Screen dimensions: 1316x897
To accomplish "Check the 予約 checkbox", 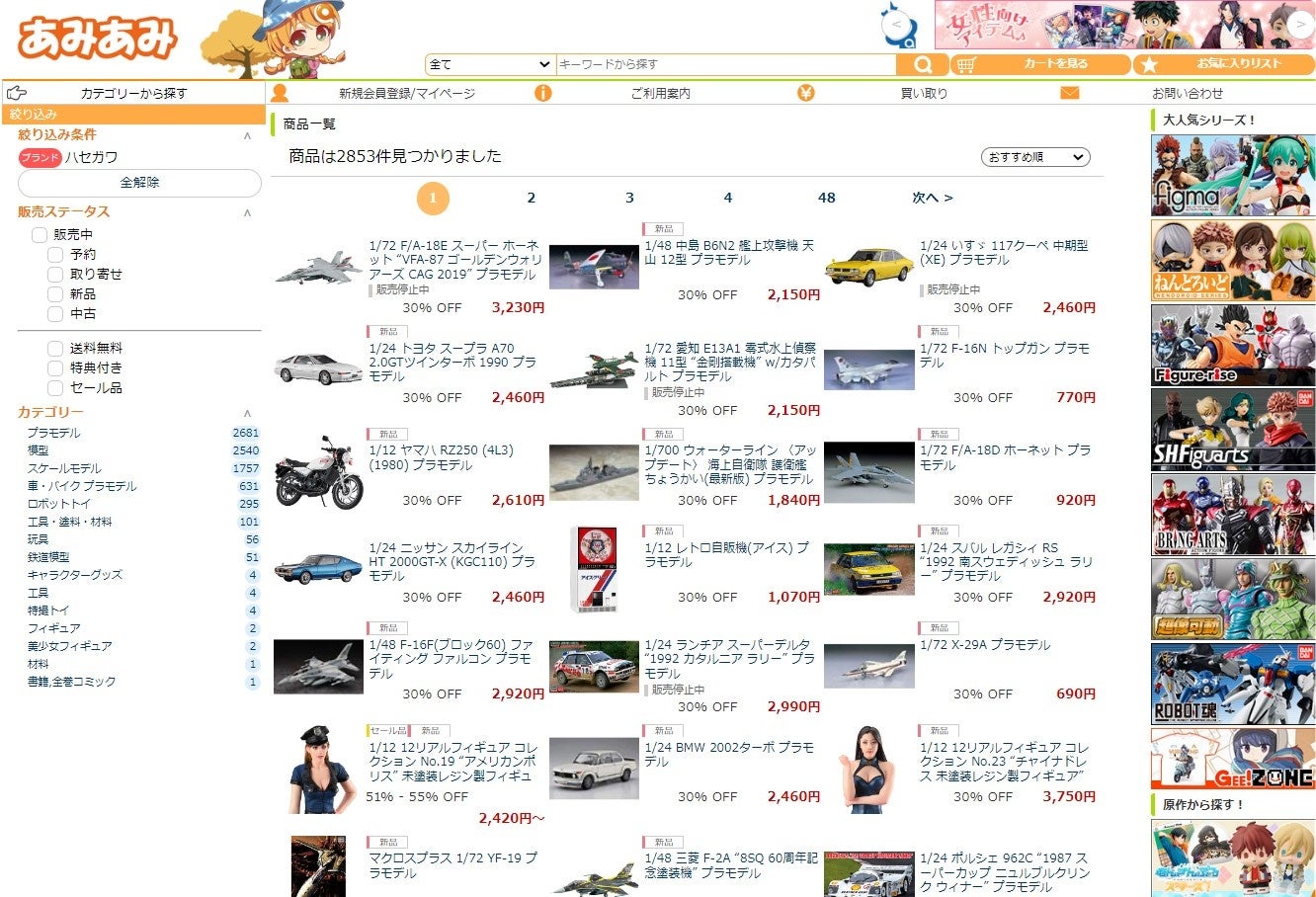I will click(55, 255).
